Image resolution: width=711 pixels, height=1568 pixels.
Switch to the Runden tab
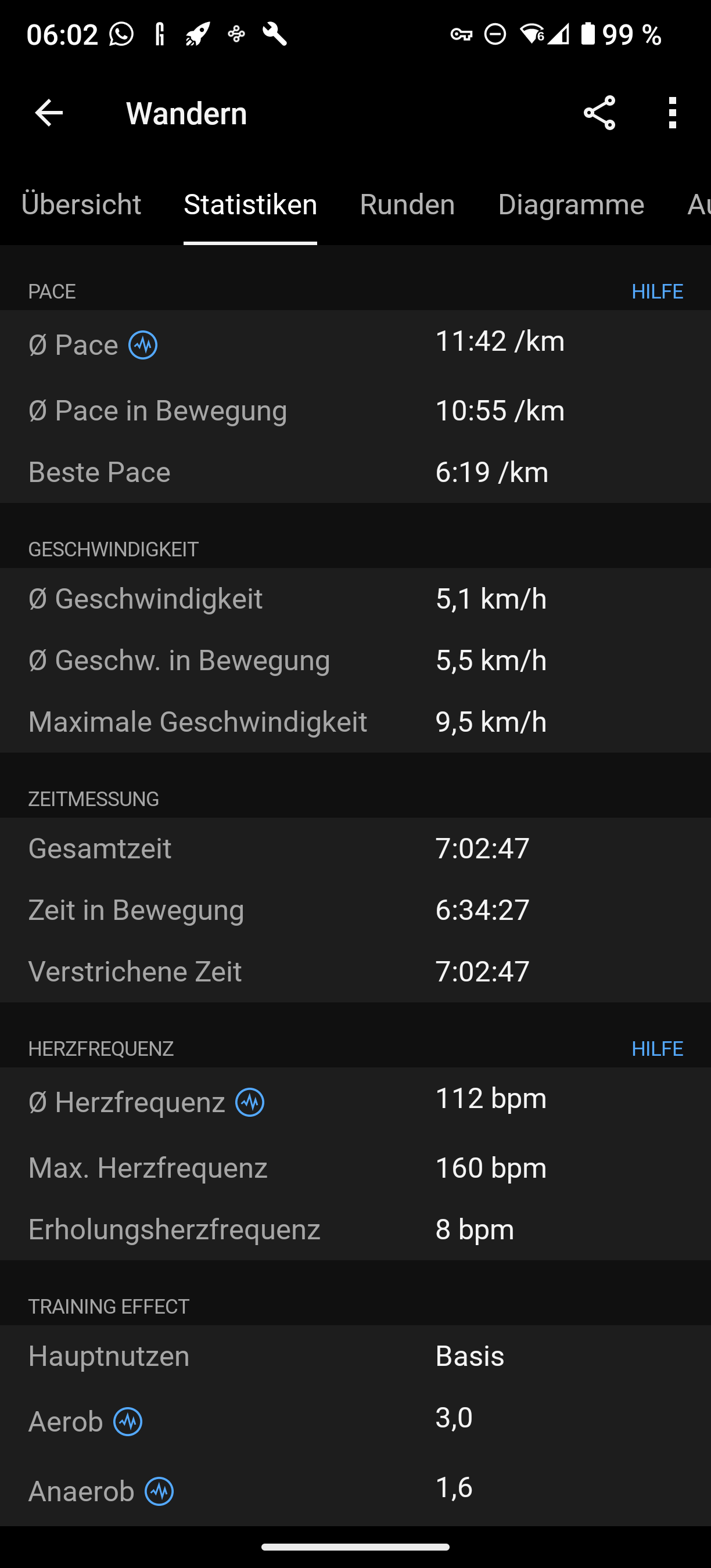[x=407, y=204]
